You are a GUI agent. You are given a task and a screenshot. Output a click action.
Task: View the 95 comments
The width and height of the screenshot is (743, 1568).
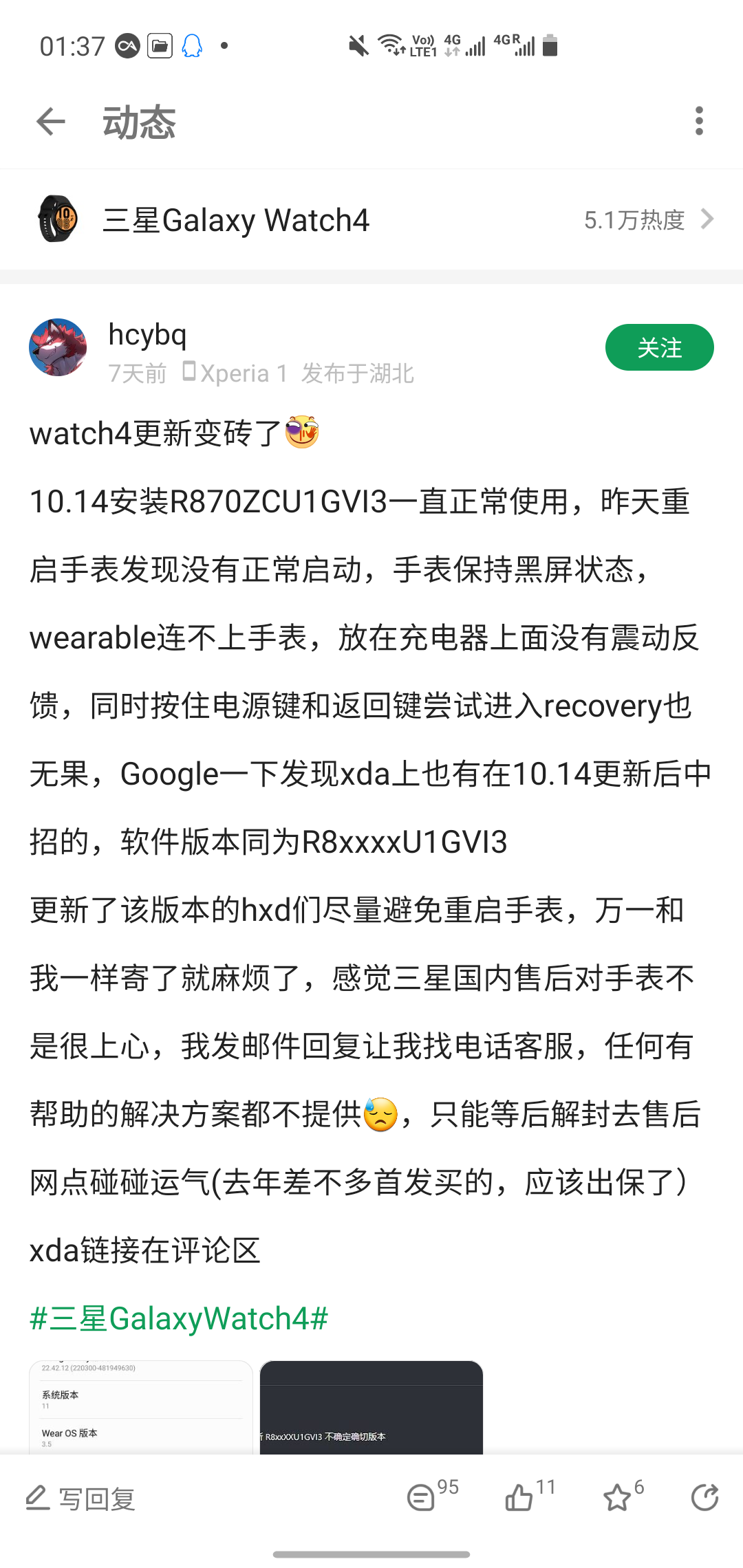coord(432,1496)
